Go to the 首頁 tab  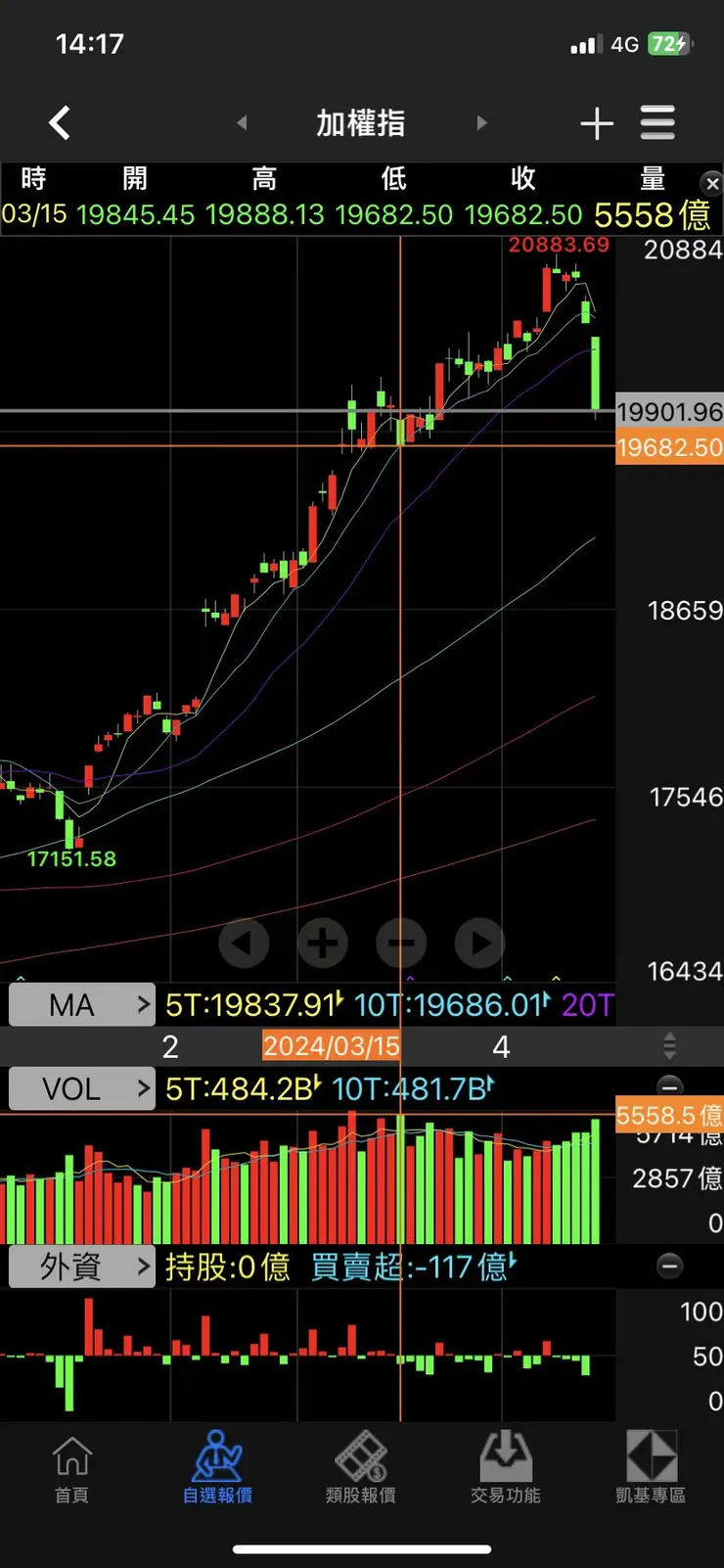[x=71, y=1468]
